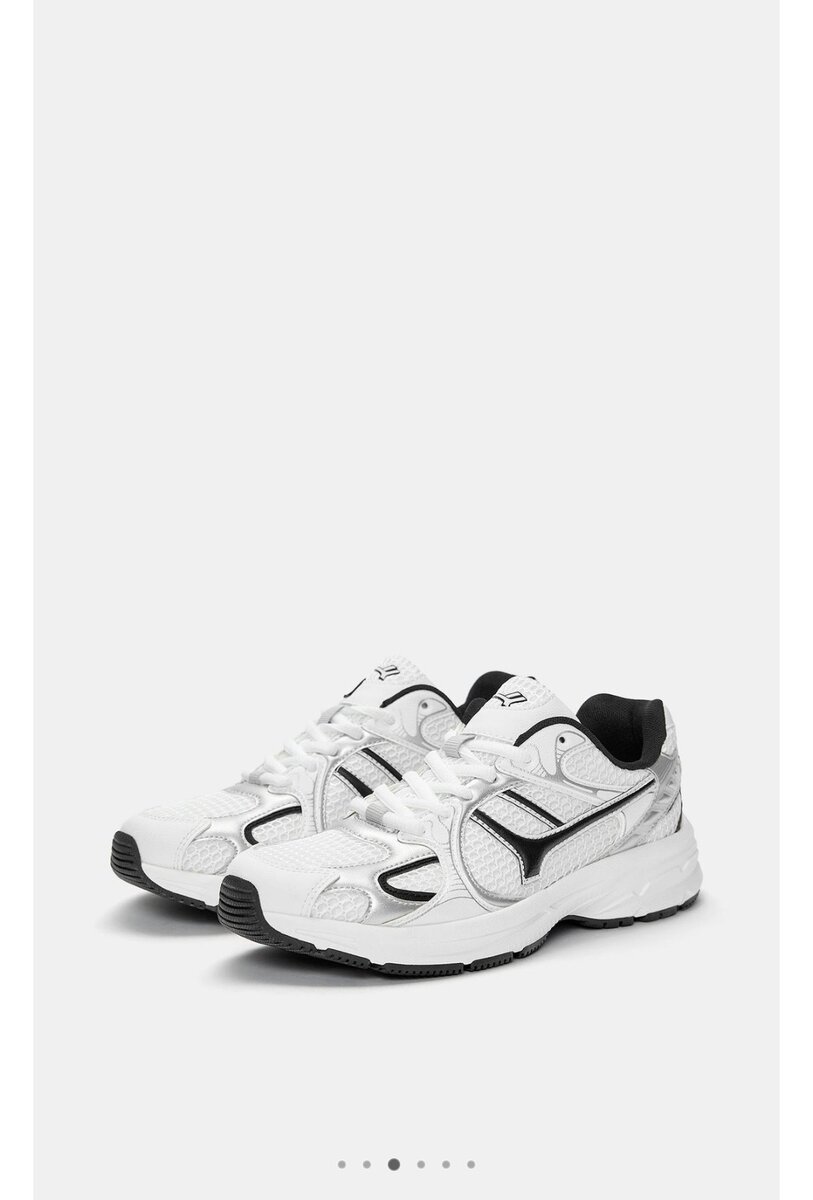Screen dimensions: 813x1200
Task: Select the last photo indicator dot
Action: coord(471,1164)
